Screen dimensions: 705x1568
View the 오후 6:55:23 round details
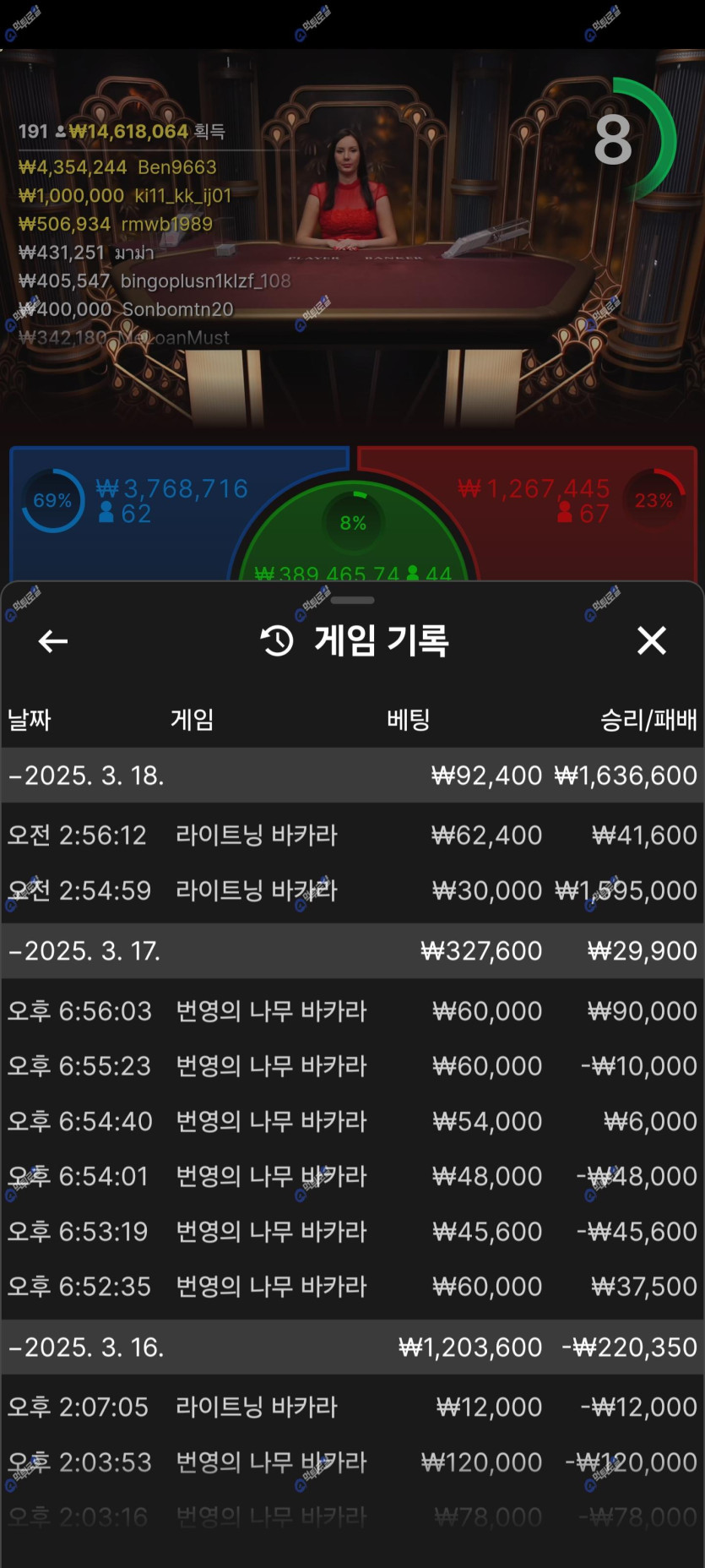pyautogui.click(x=352, y=1066)
